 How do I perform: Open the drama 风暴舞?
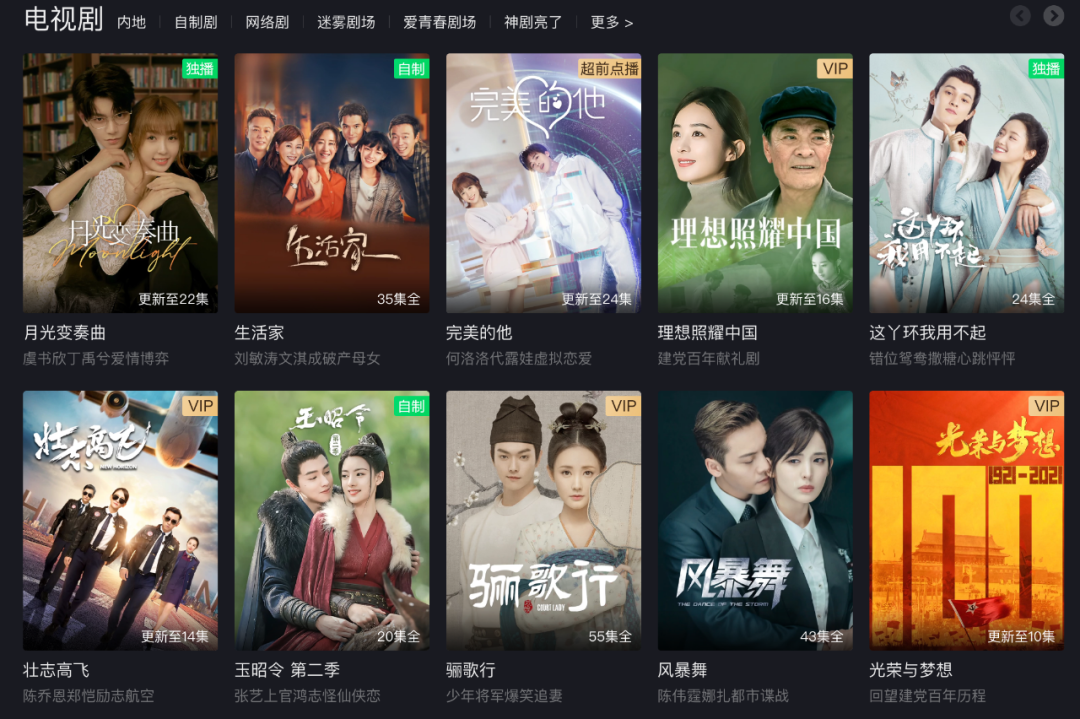tap(755, 520)
